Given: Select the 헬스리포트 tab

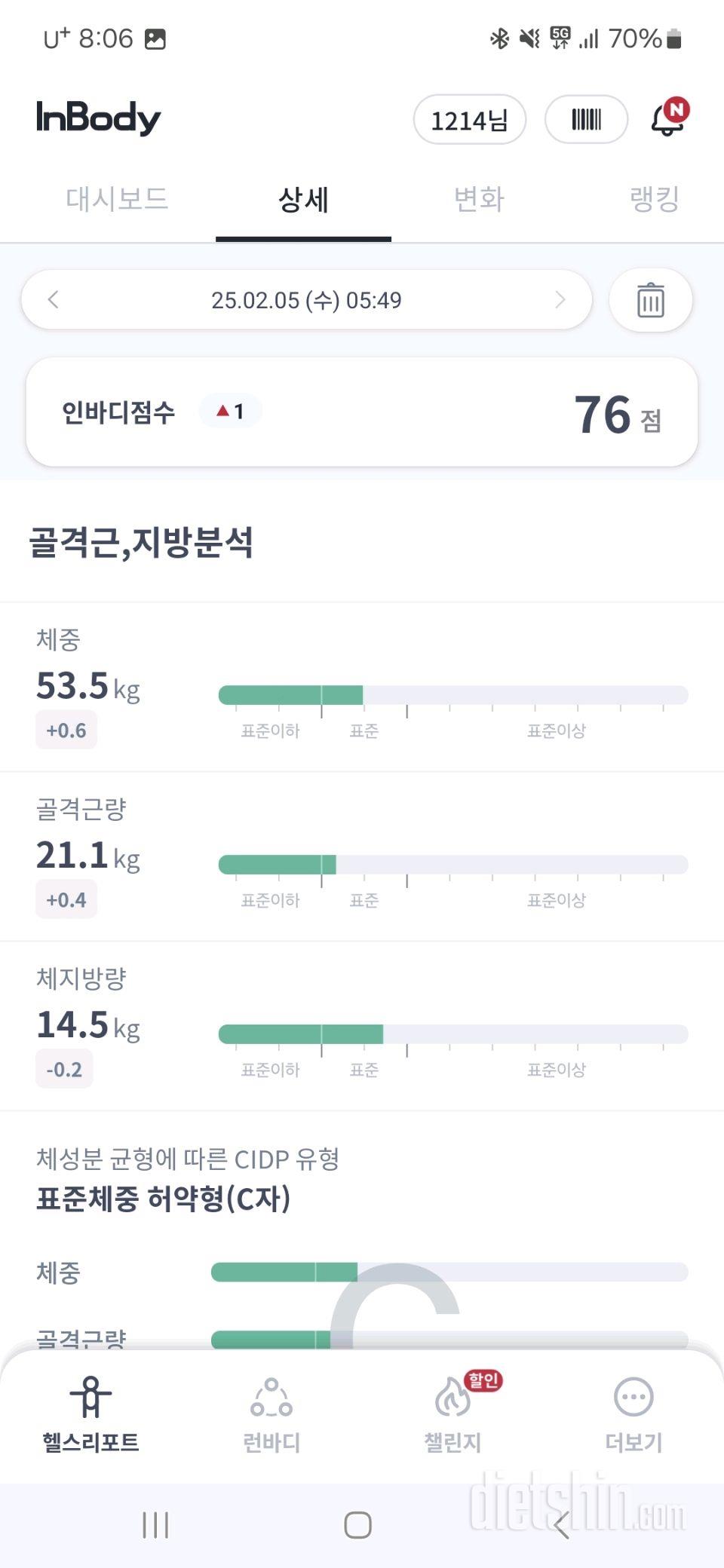Looking at the screenshot, I should (90, 1416).
